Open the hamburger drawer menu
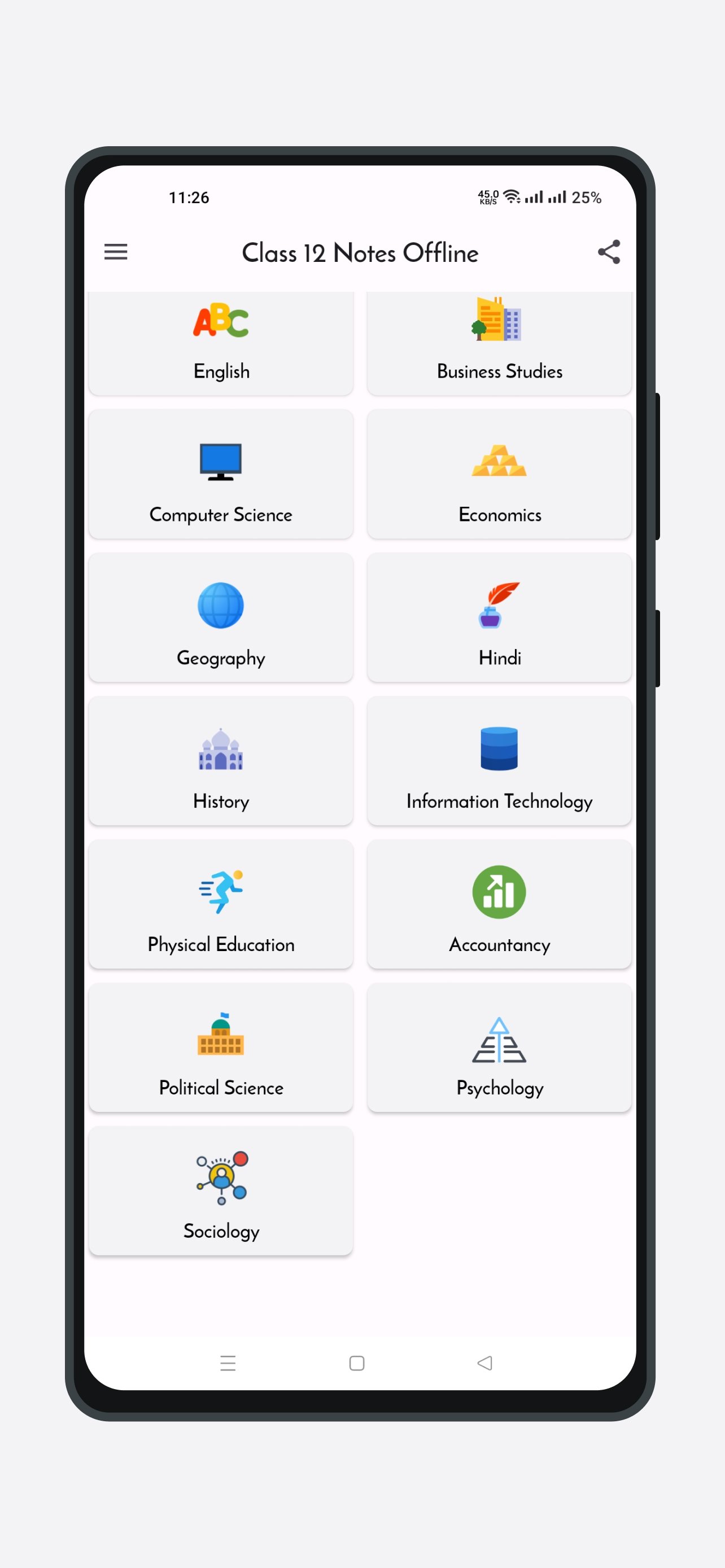 116,252
